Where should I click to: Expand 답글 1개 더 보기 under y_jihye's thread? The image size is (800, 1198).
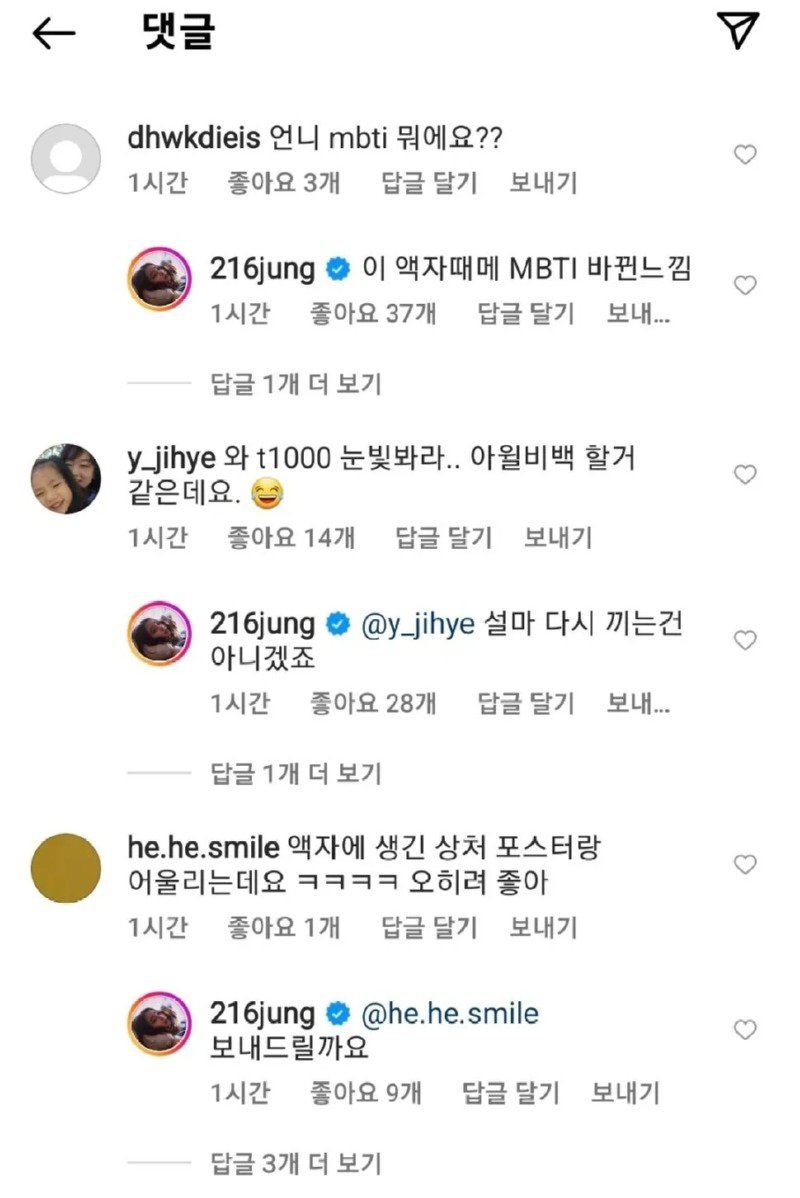296,773
